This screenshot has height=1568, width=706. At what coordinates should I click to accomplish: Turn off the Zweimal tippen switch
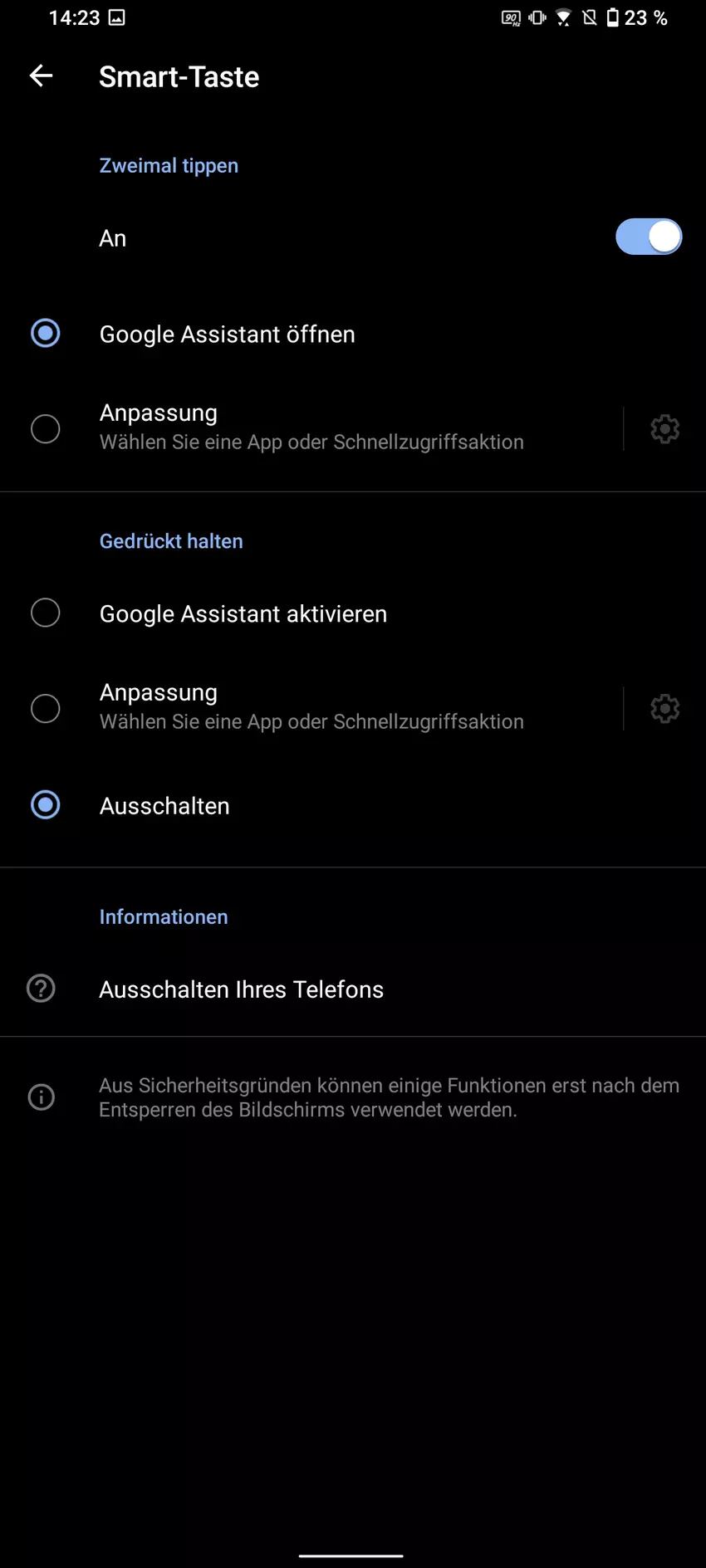(x=648, y=237)
